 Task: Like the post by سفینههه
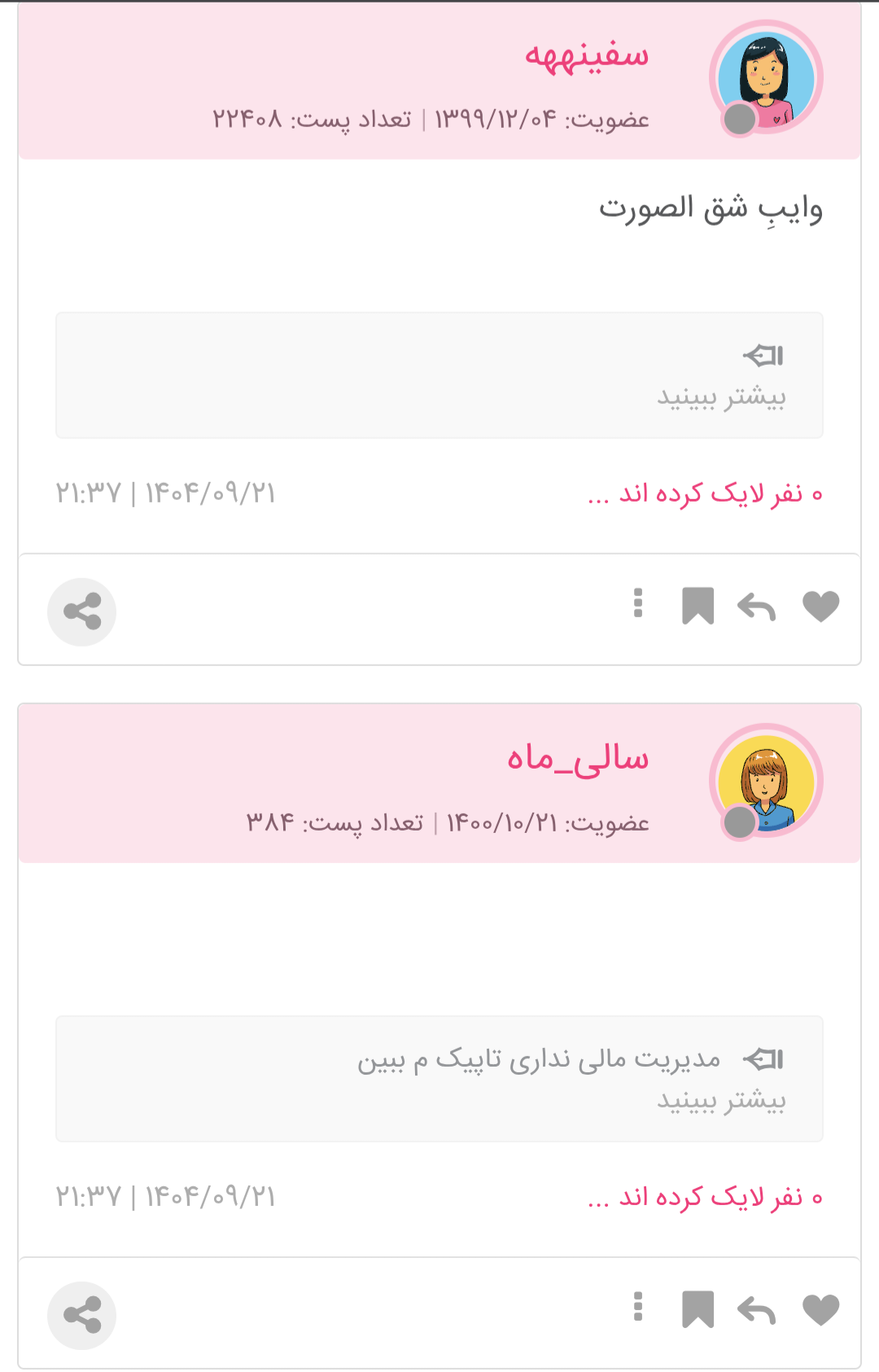[820, 607]
